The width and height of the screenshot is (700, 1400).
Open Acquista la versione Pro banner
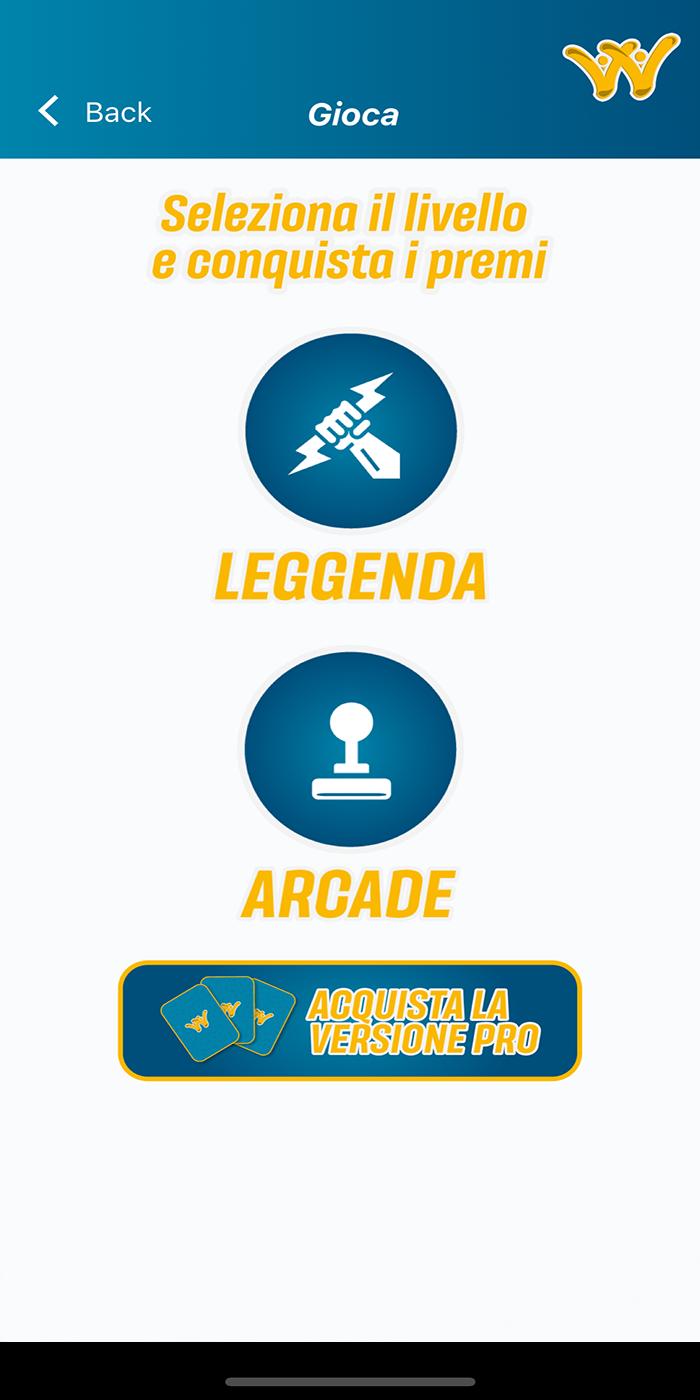click(x=350, y=1020)
